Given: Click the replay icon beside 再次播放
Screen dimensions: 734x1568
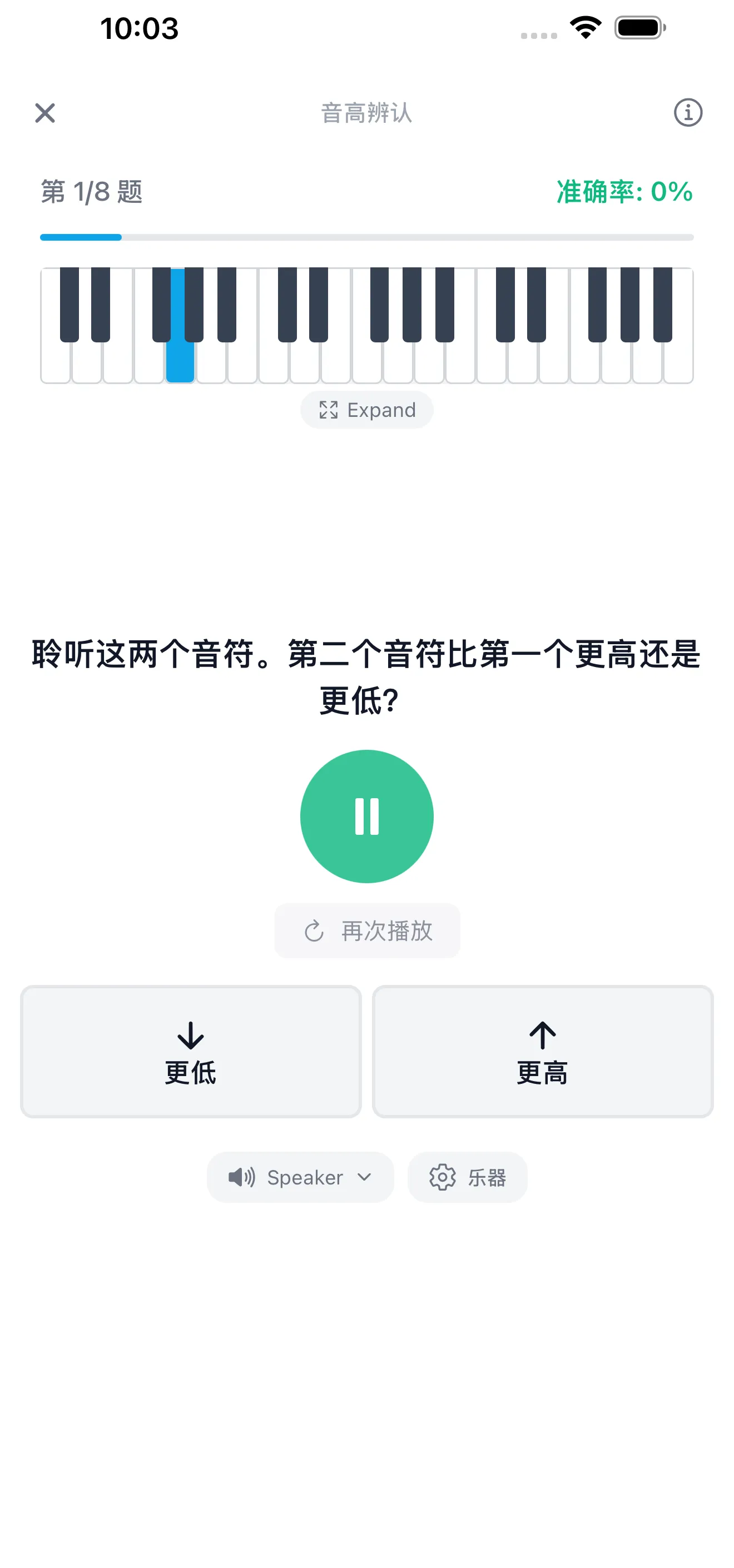Looking at the screenshot, I should [314, 930].
